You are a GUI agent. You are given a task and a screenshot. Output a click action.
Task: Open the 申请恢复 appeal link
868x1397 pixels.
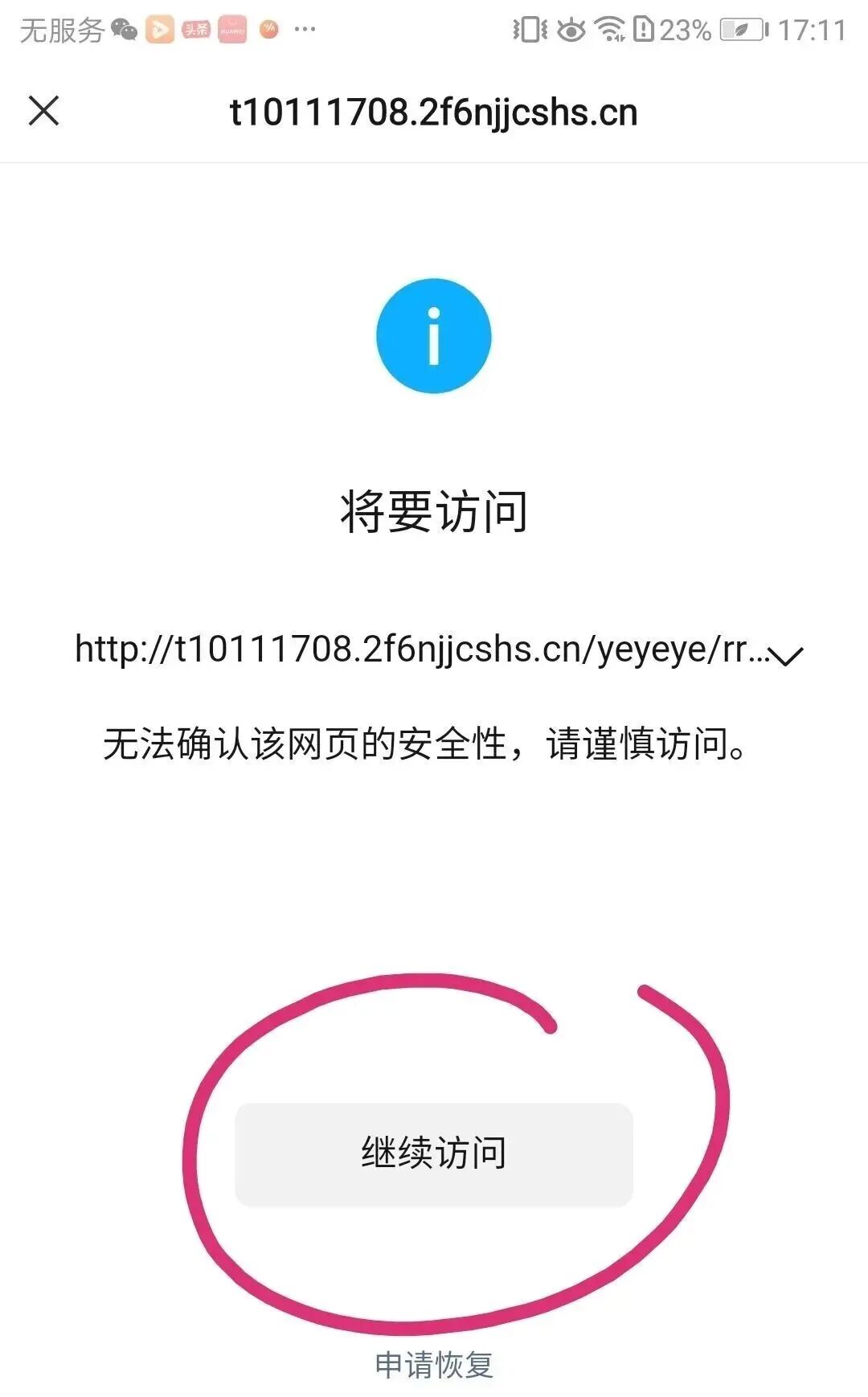(434, 1364)
